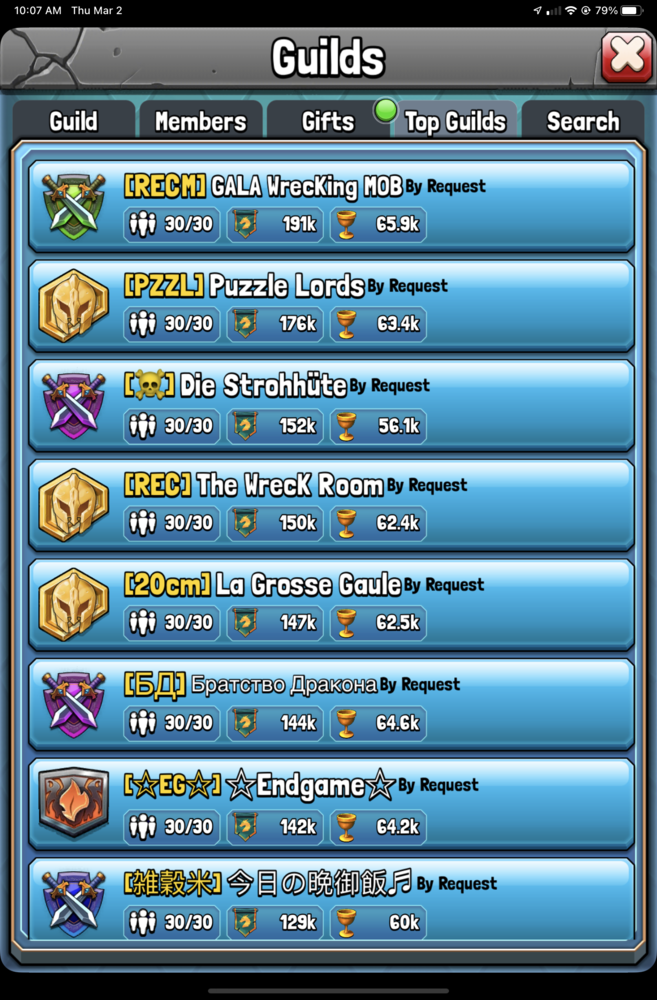Open the Gifts tab
Viewport: 657px width, 1000px height.
tap(328, 121)
